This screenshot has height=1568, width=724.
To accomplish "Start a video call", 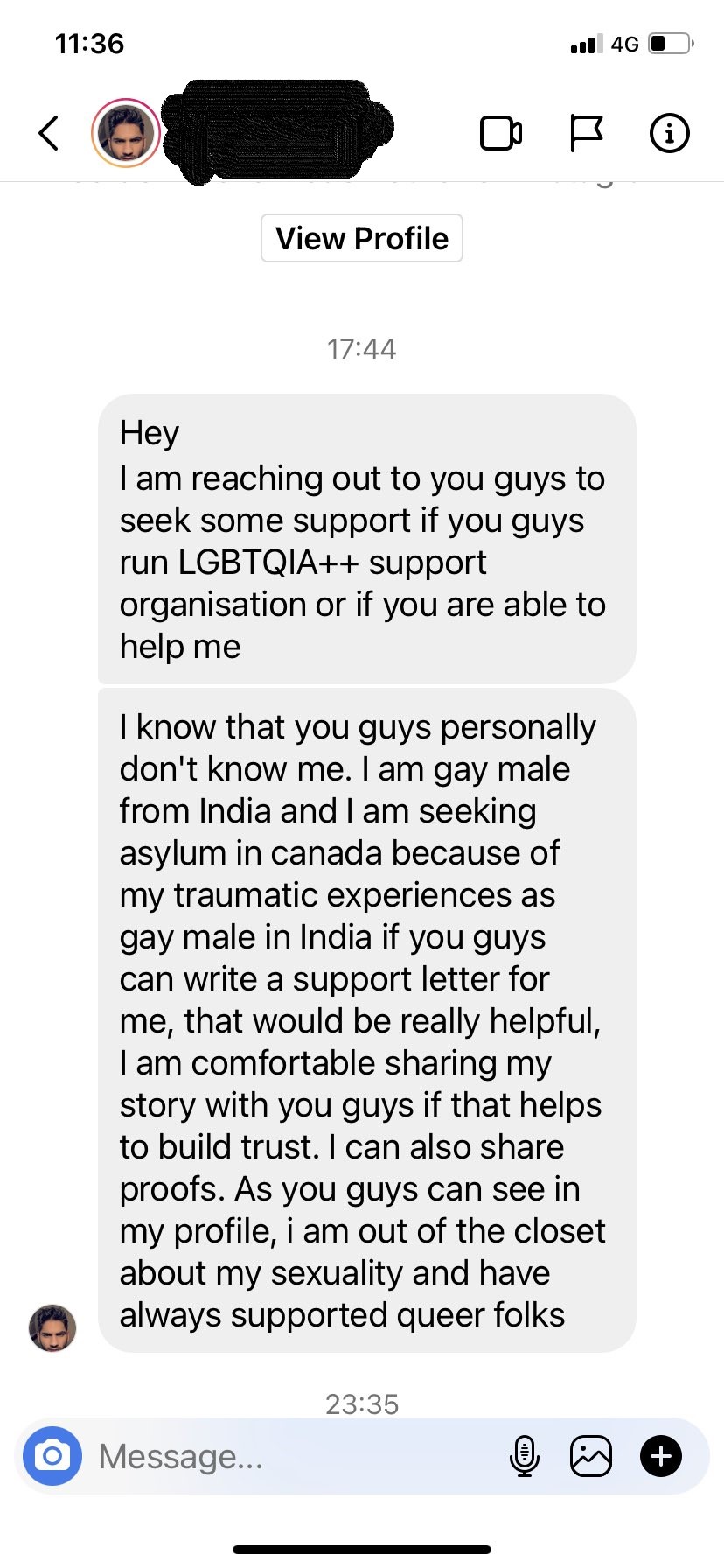I will tap(501, 133).
